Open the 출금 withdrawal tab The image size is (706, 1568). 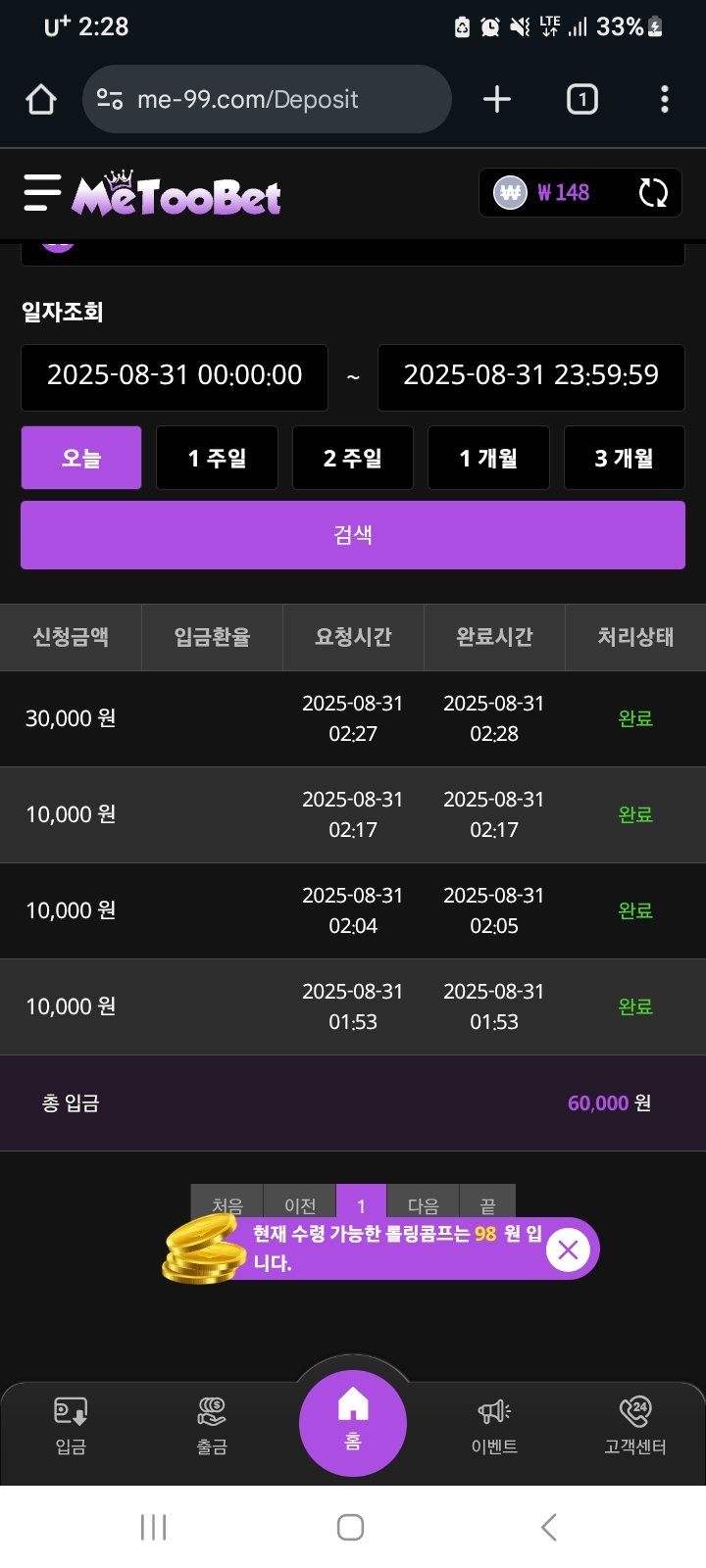[212, 1425]
